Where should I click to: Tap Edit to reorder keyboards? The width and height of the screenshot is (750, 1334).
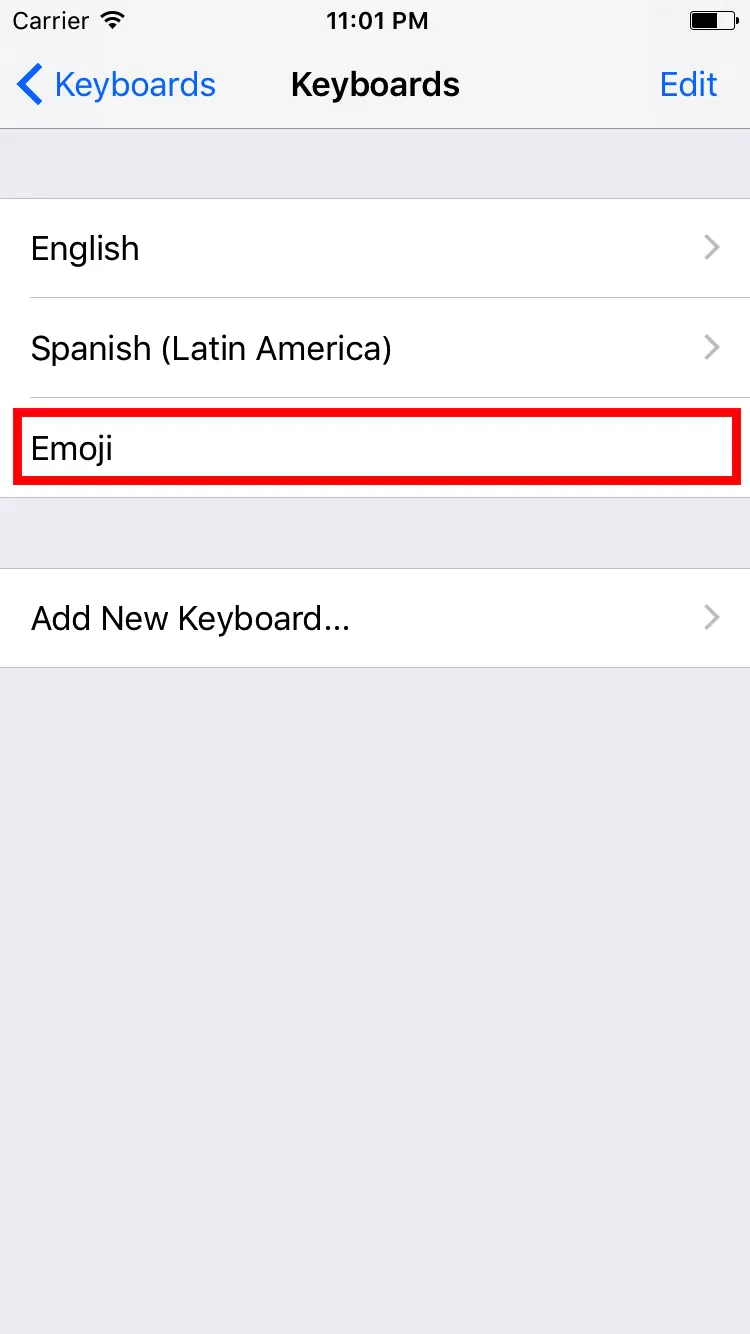688,85
